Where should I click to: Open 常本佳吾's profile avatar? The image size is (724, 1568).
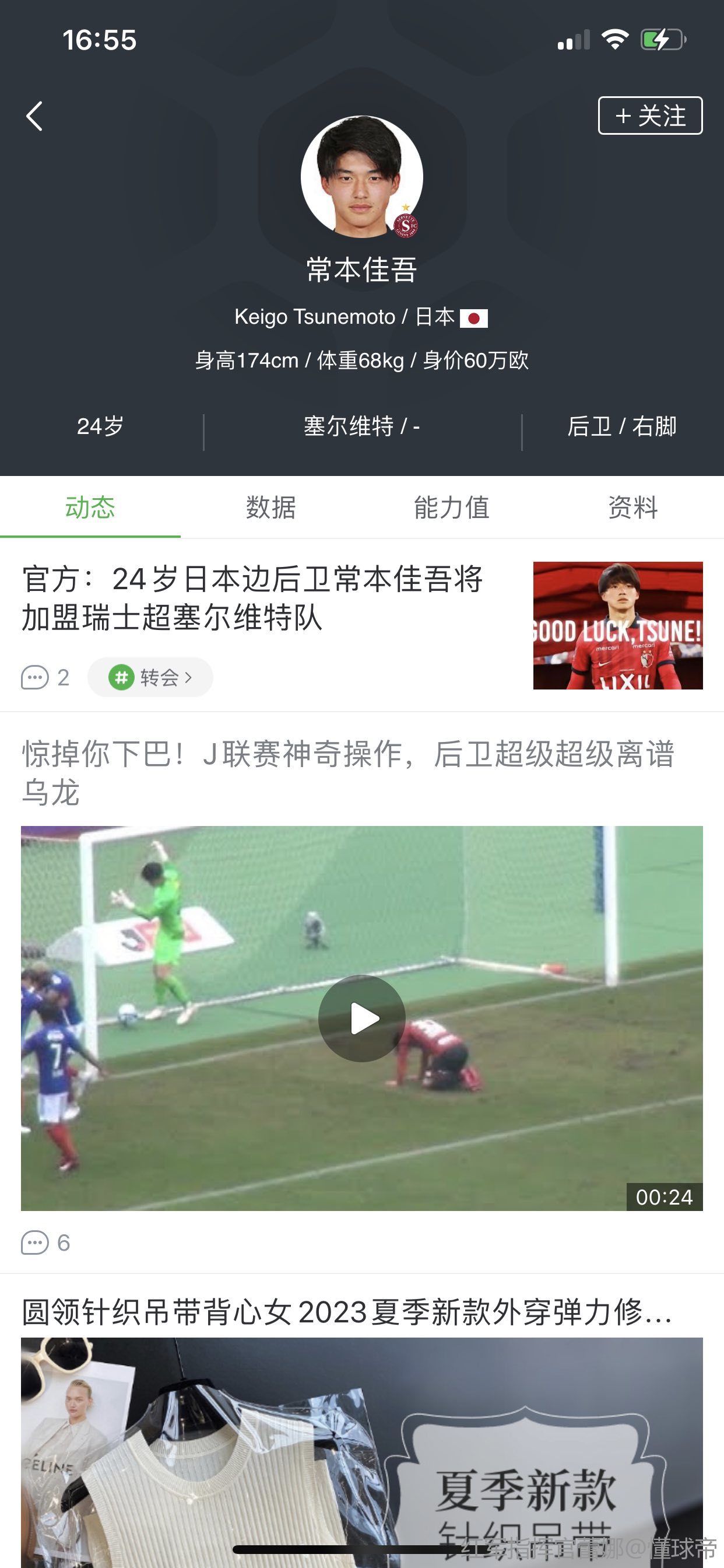pos(361,177)
